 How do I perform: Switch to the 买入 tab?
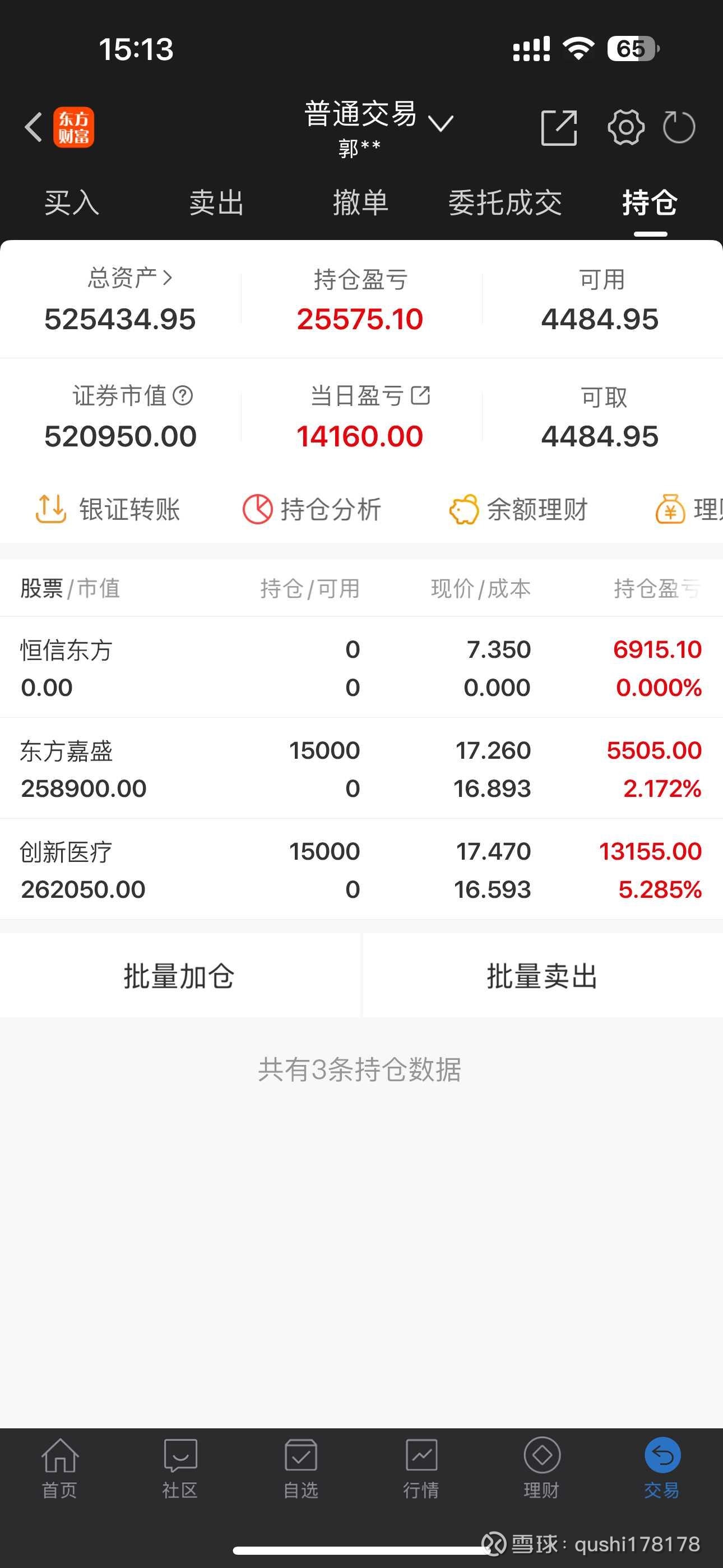click(72, 202)
